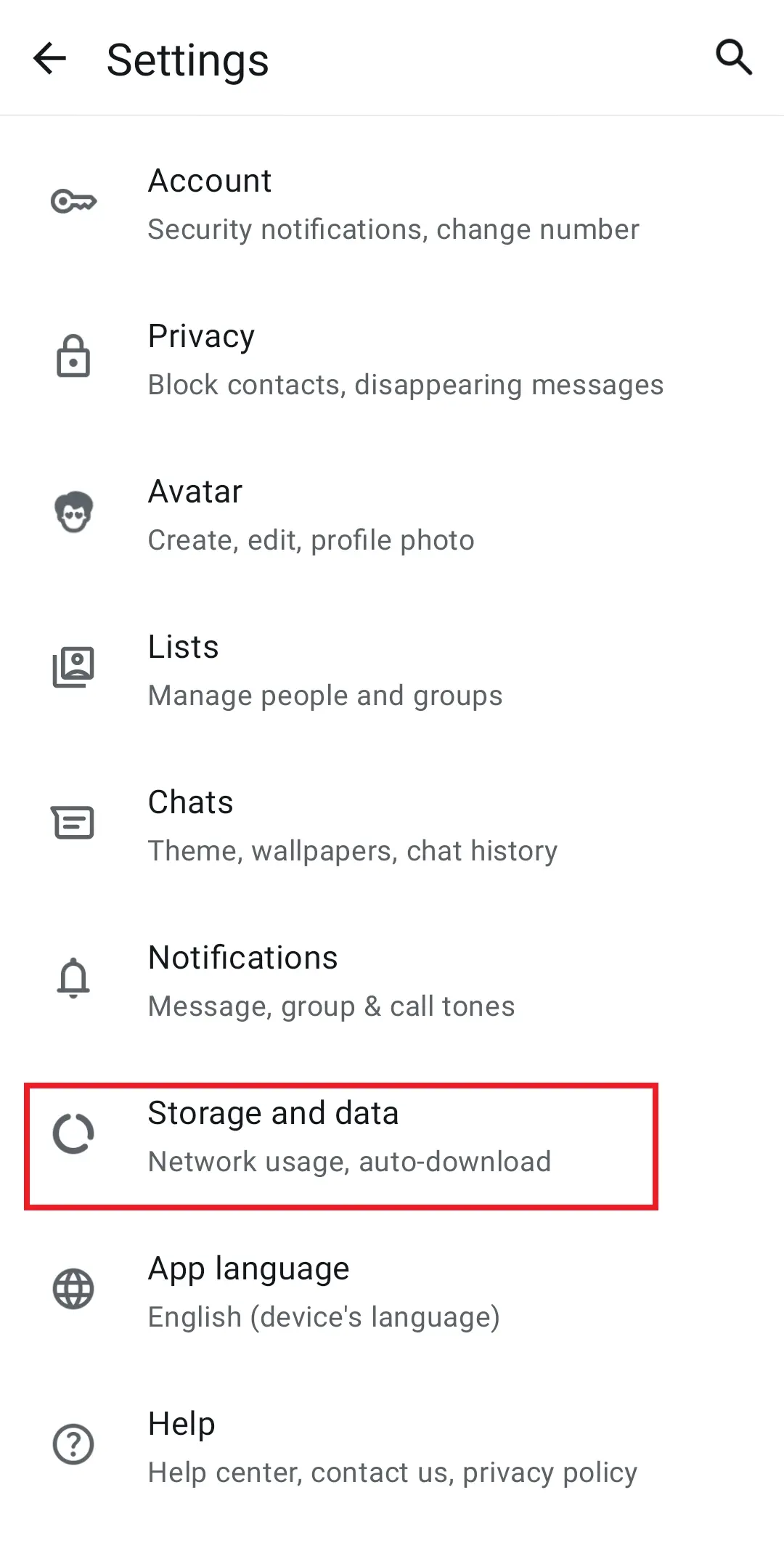Open Privacy to manage blocked contacts
Screen dimensions: 784x1543
392,359
